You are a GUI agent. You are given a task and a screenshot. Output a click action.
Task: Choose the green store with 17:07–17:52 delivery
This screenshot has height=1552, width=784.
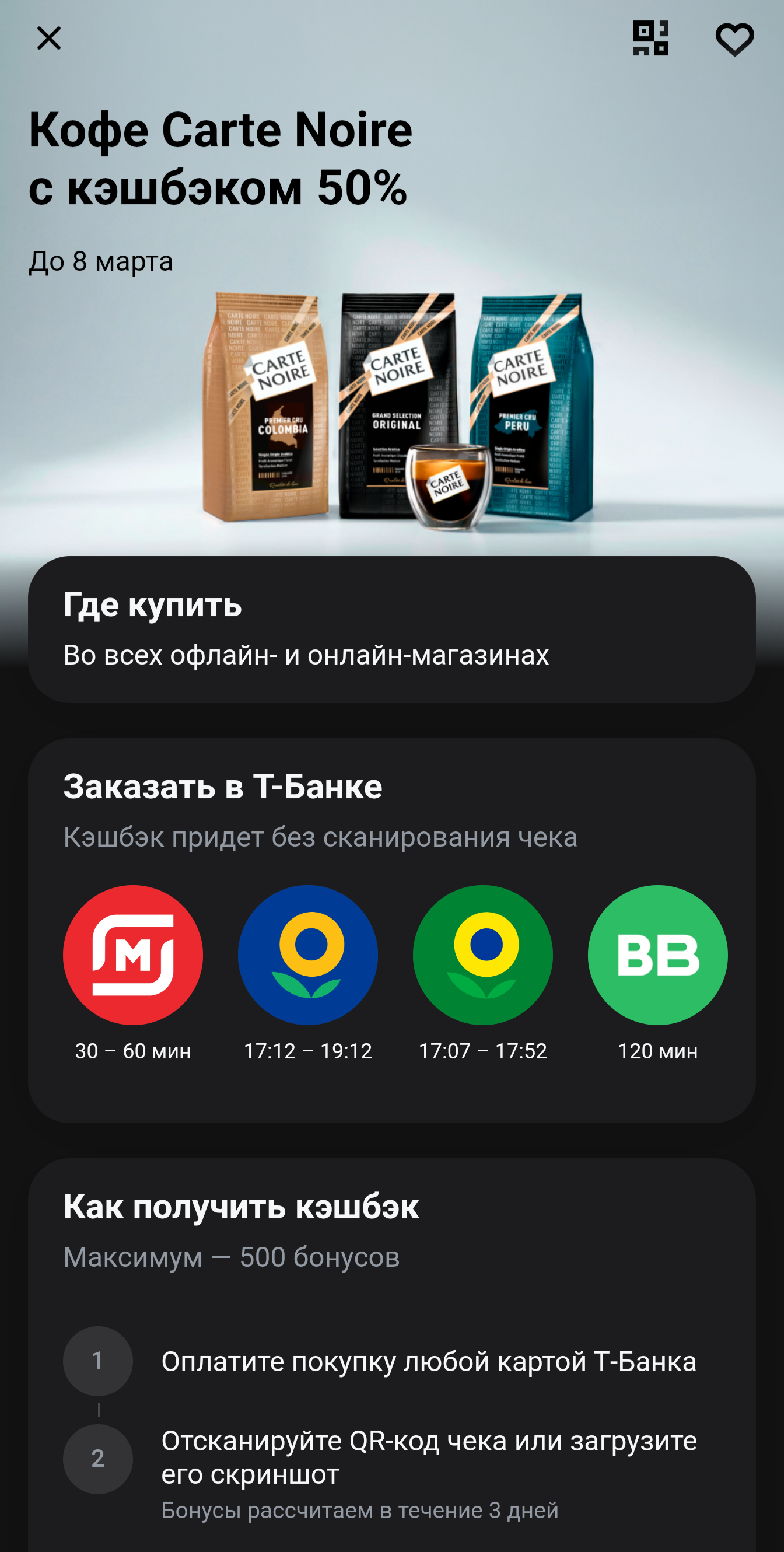coord(482,955)
